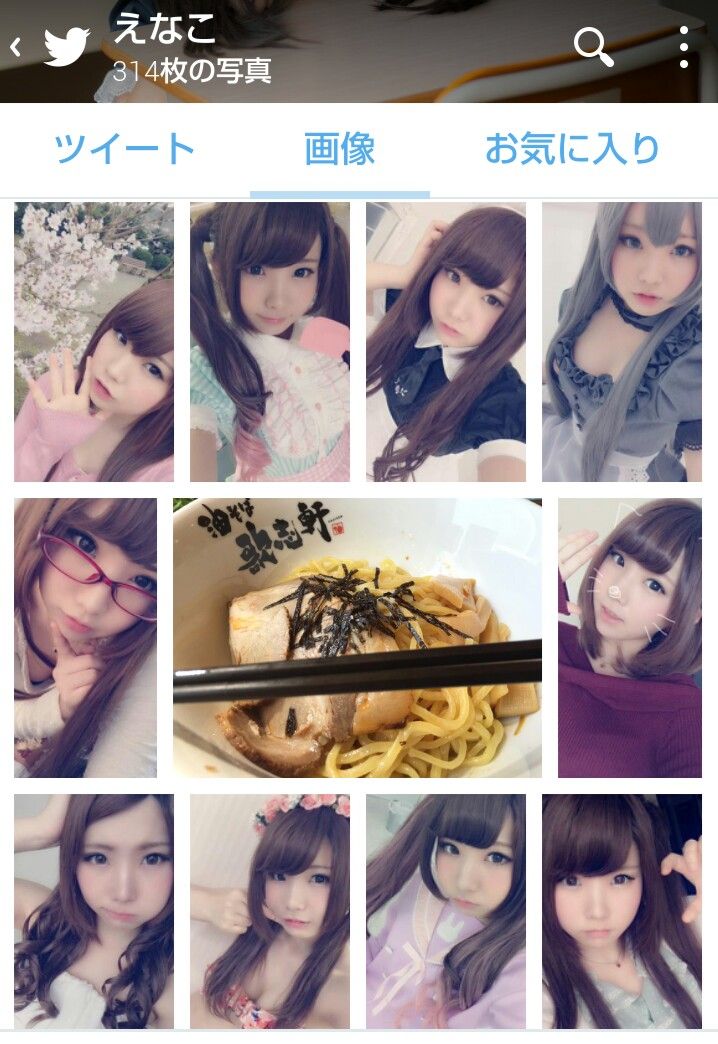Open the search magnifier icon
The width and height of the screenshot is (718, 1044).
[x=593, y=47]
